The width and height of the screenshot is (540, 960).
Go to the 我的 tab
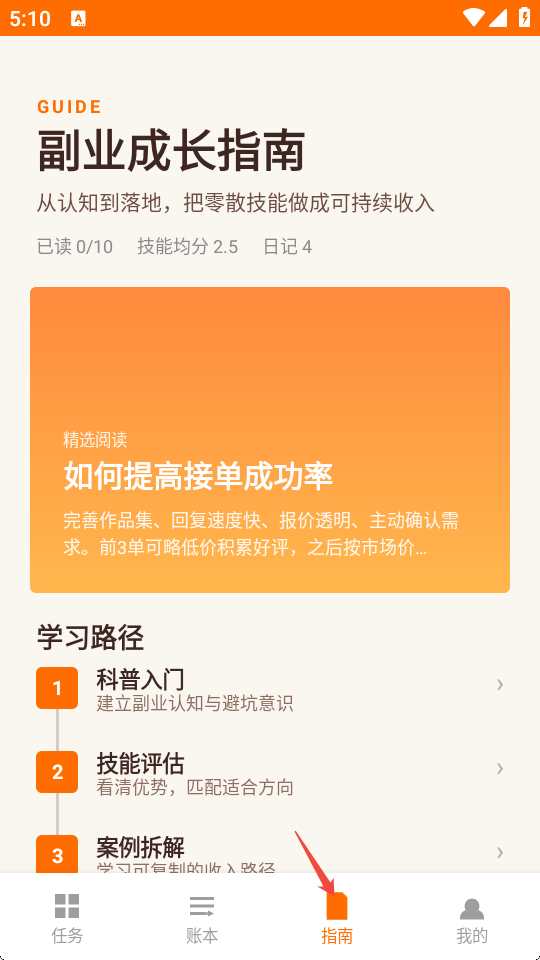472,917
